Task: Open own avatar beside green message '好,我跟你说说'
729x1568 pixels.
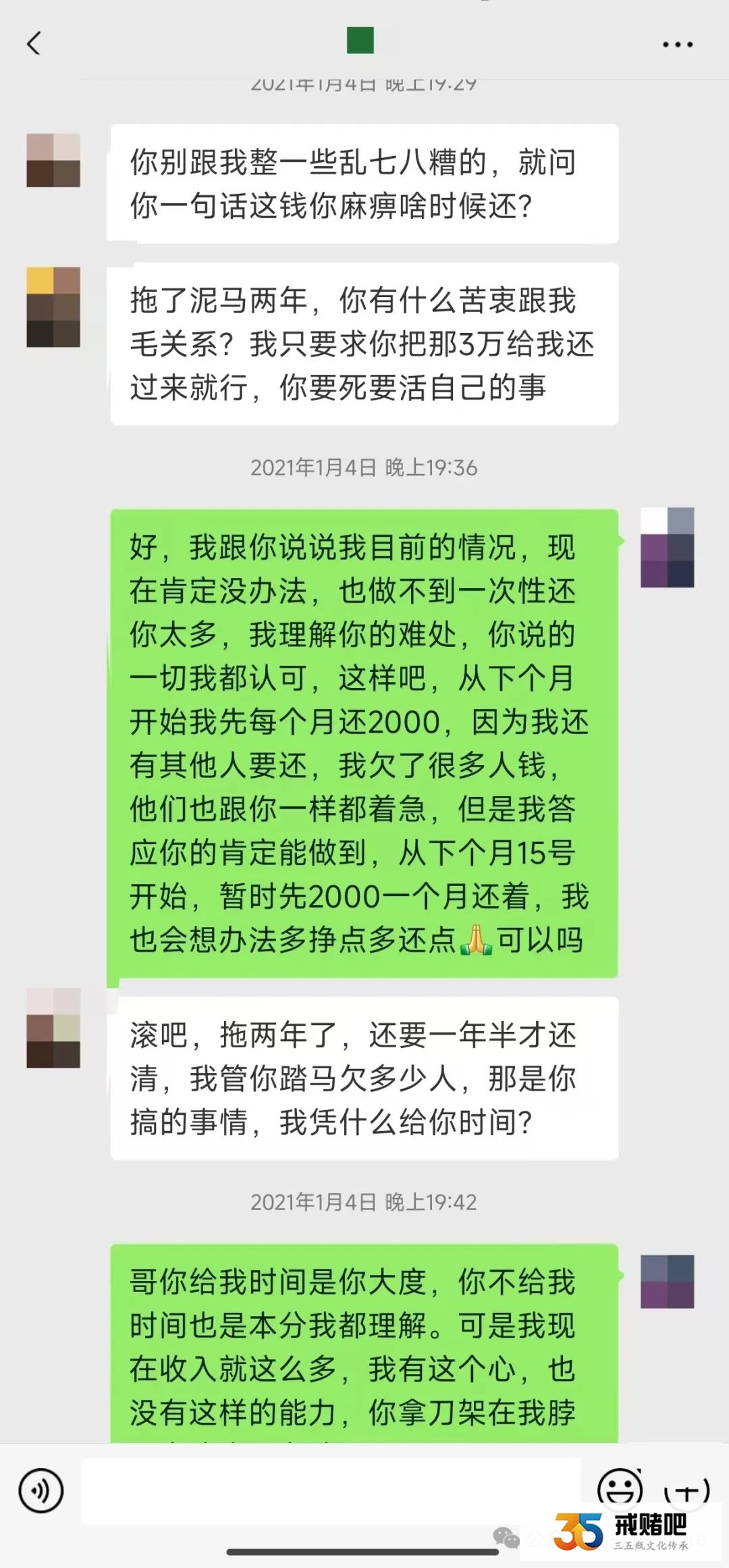Action: [x=667, y=548]
